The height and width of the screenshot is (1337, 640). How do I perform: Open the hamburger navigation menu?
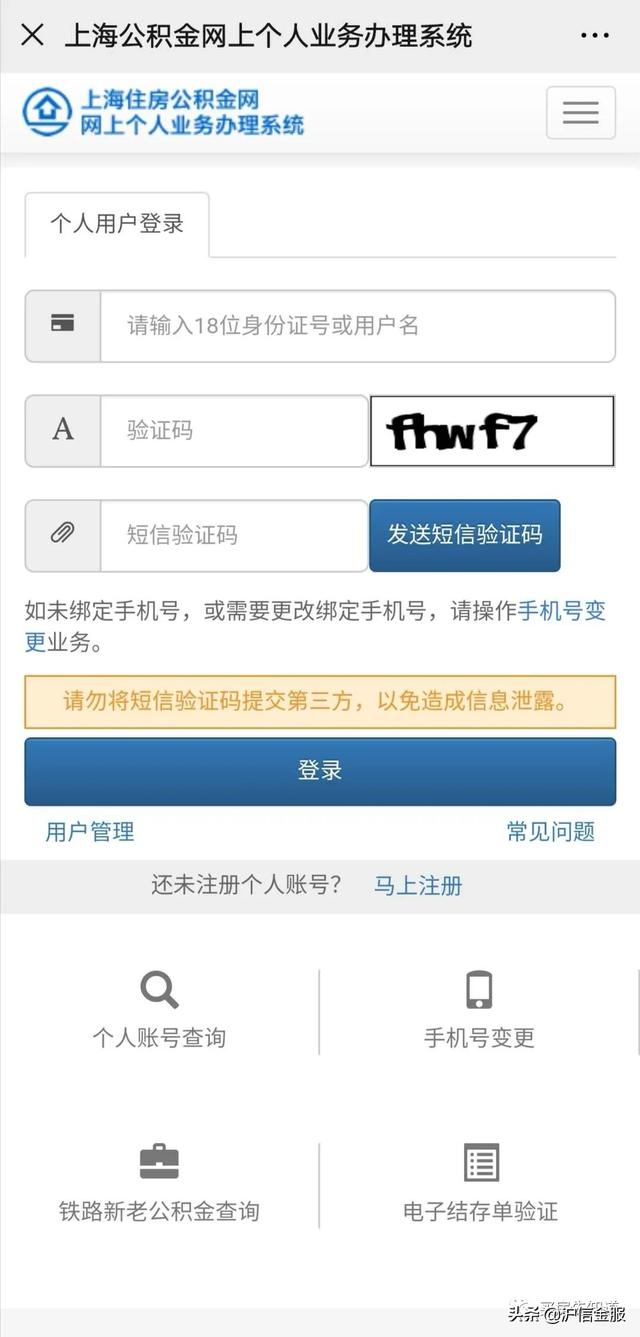tap(580, 112)
